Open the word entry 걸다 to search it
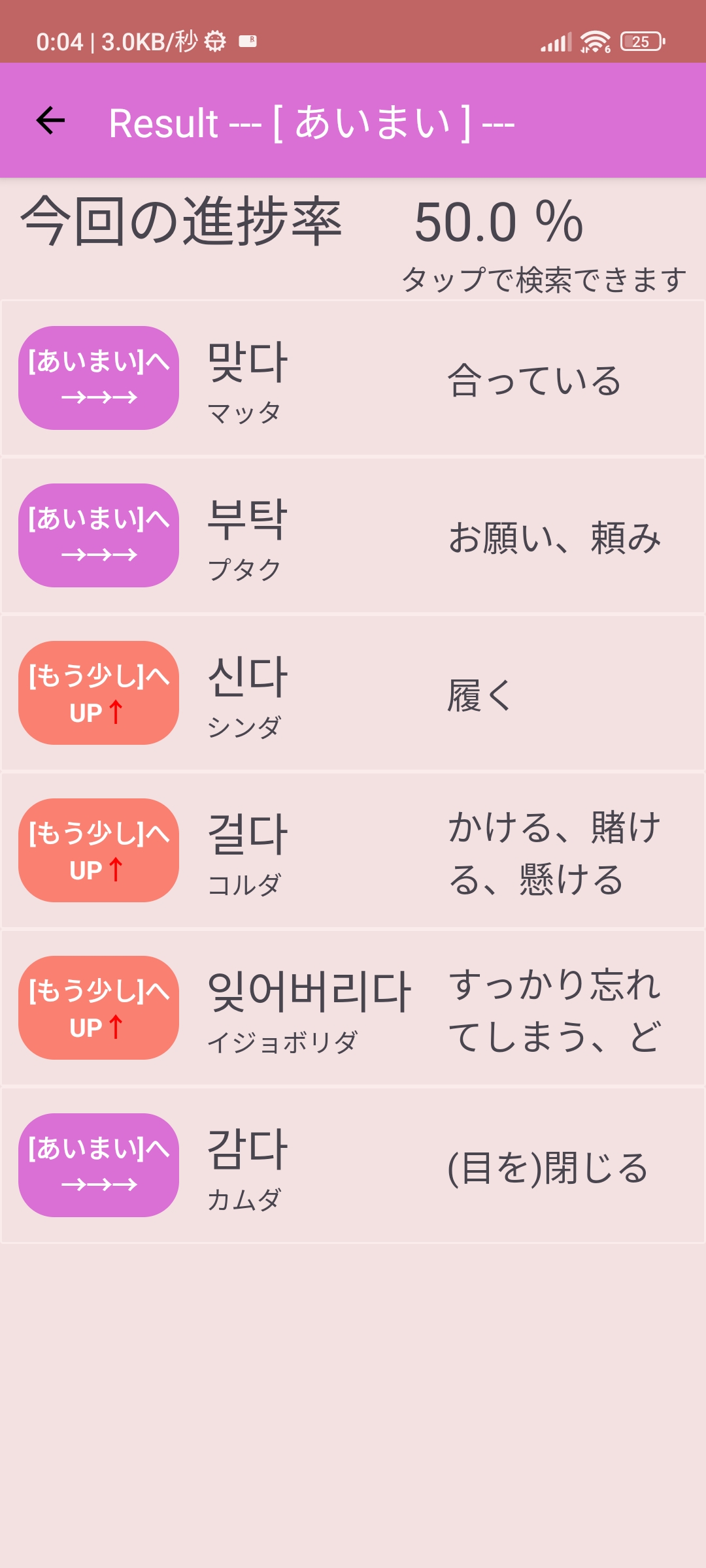The image size is (706, 1568). tap(248, 836)
